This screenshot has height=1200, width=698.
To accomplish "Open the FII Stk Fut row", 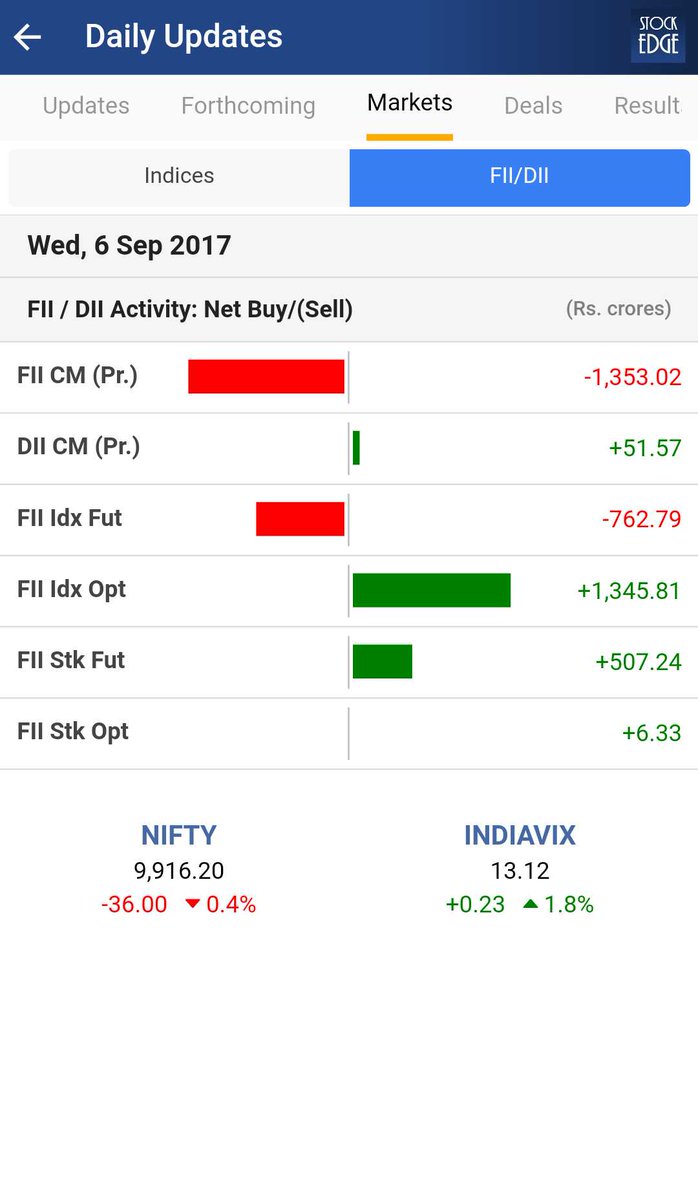I will click(x=349, y=661).
